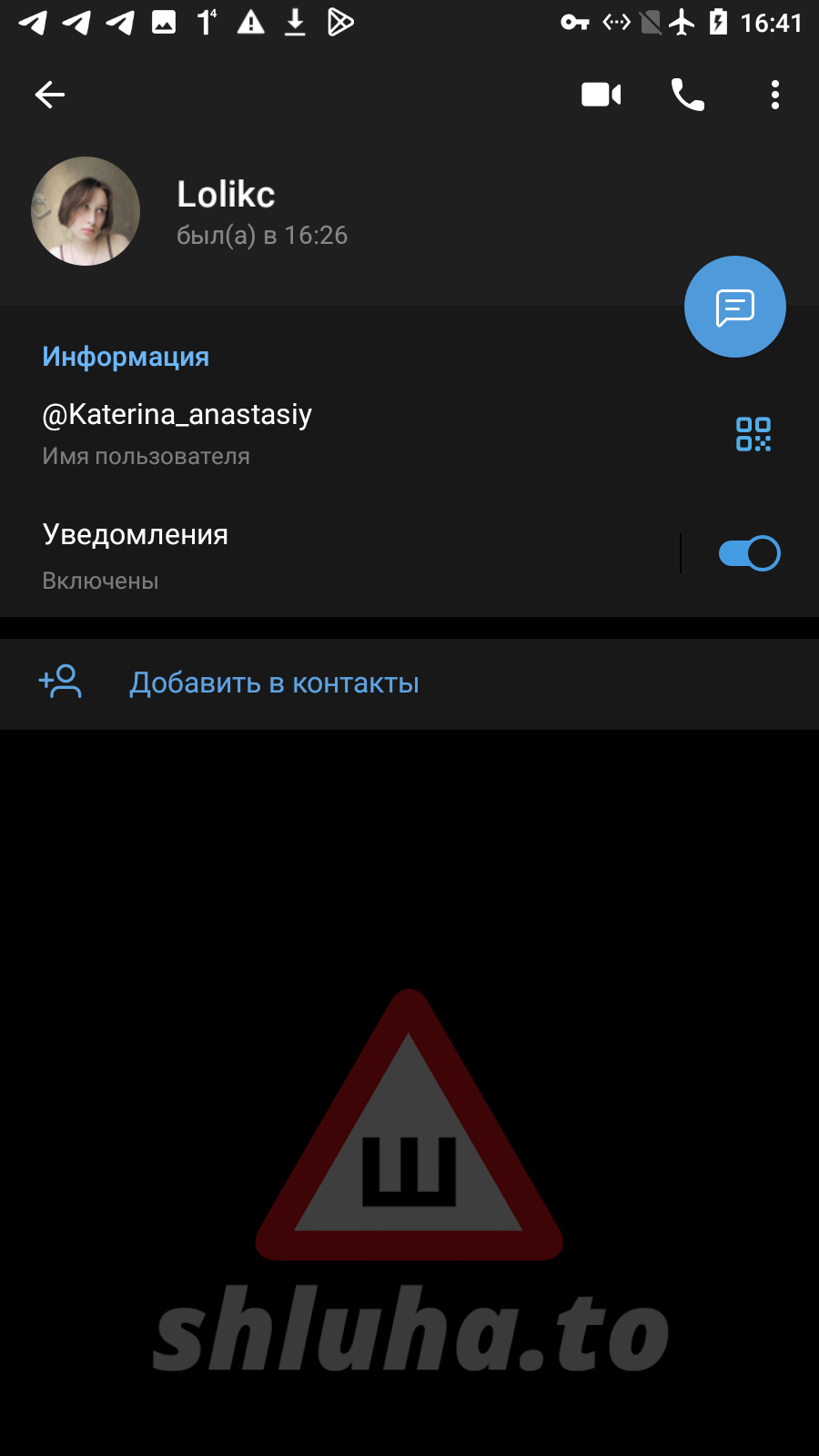Show the QR code for this username
Screen dimensions: 819x1456
pos(753,434)
